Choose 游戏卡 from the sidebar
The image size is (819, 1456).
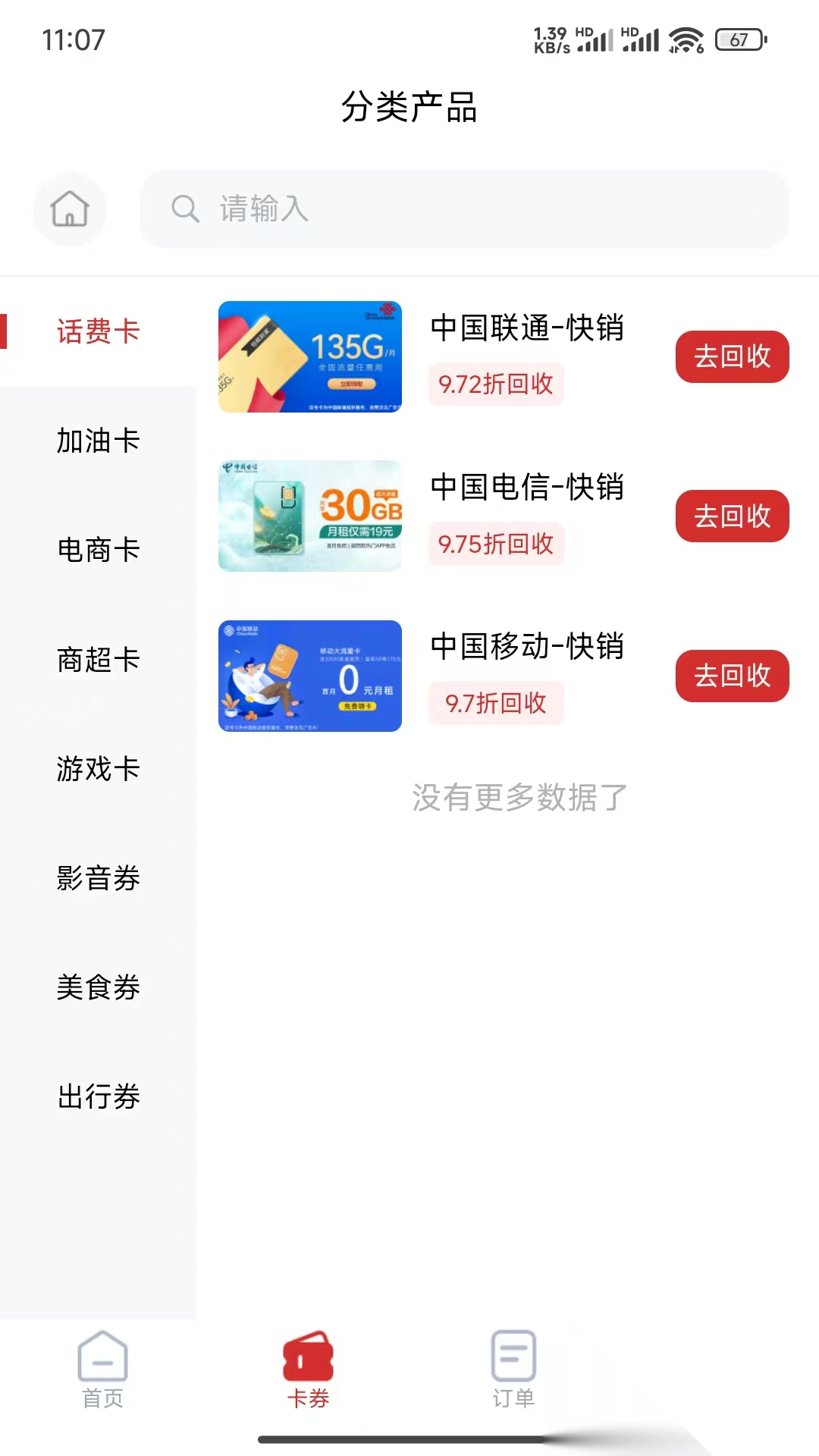coord(99,769)
